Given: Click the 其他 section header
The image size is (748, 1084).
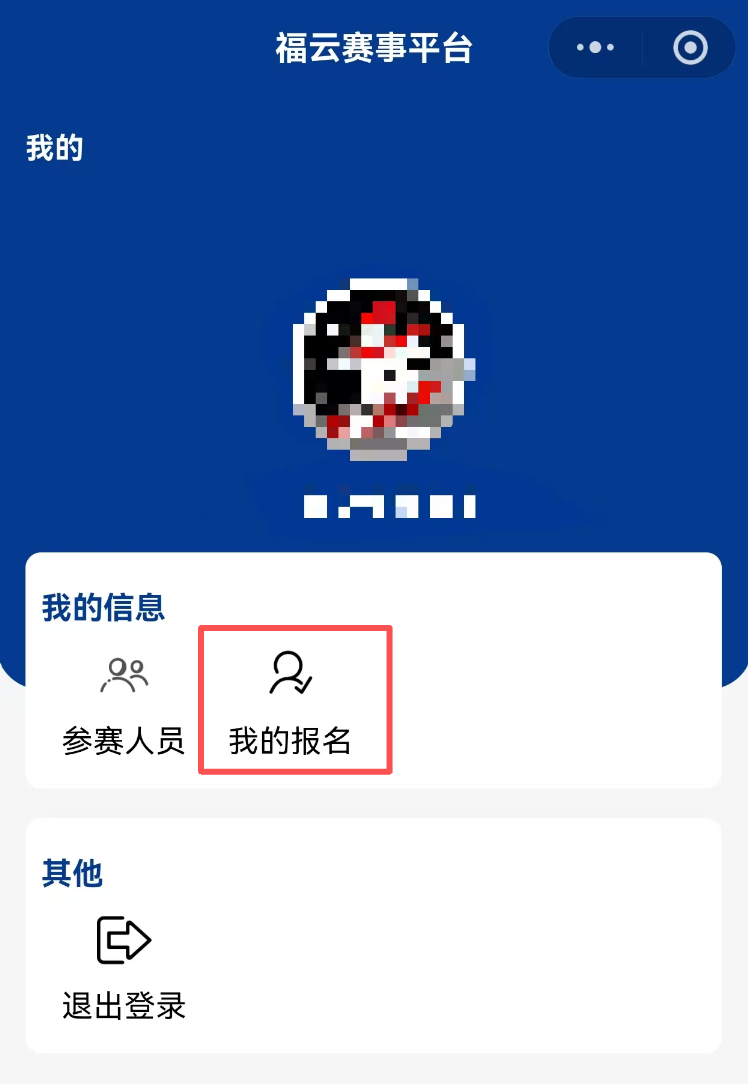Looking at the screenshot, I should click(71, 873).
